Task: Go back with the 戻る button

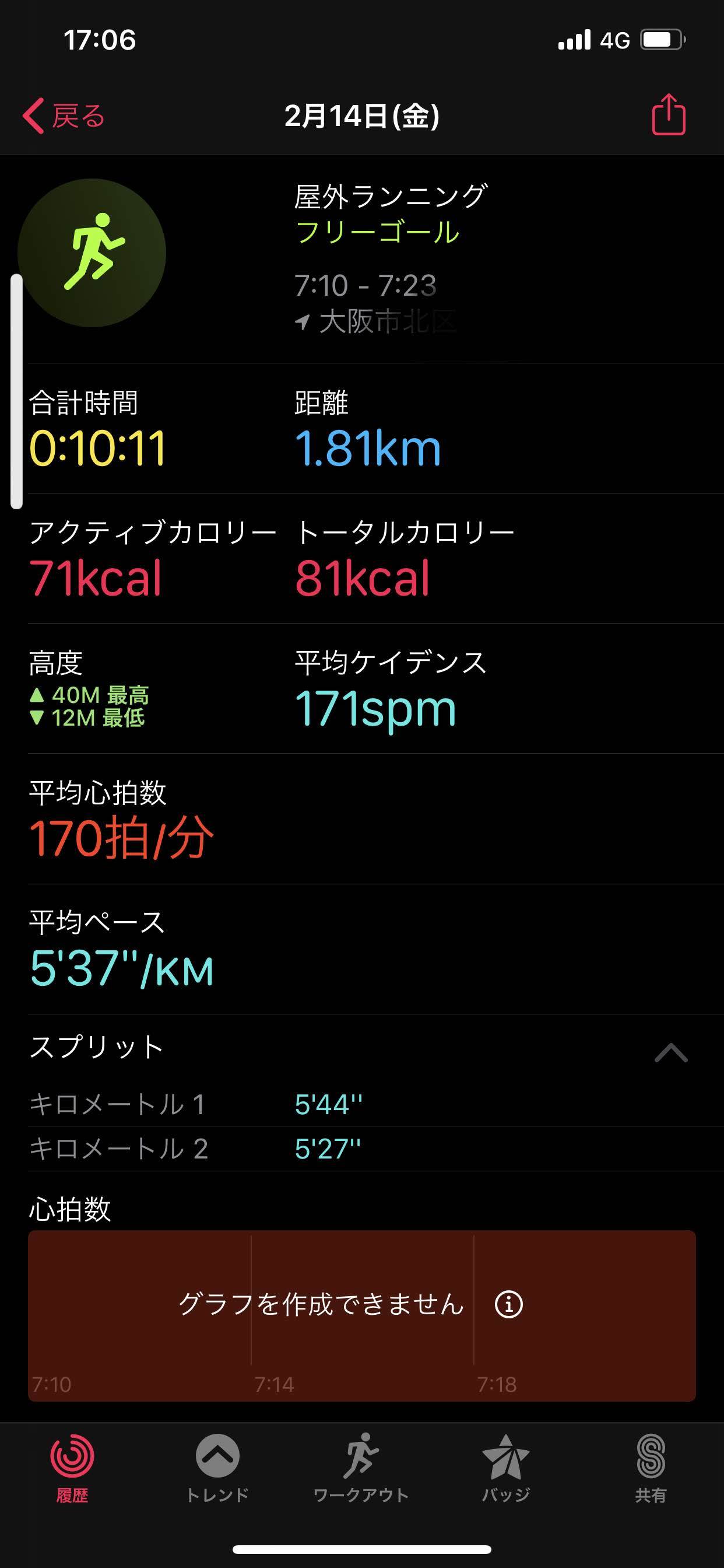Action: coord(64,116)
